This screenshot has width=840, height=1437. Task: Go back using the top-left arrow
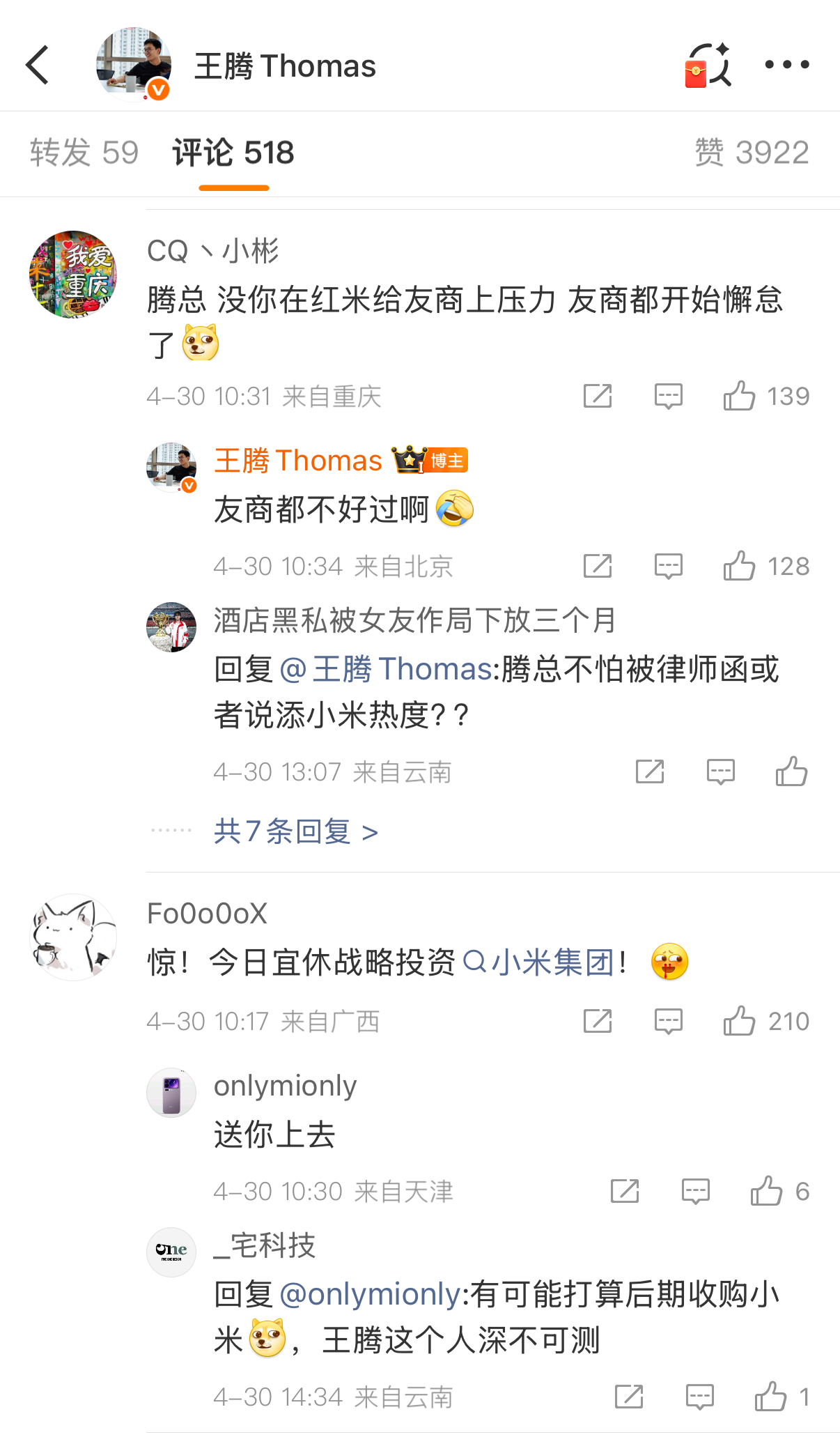pyautogui.click(x=38, y=65)
